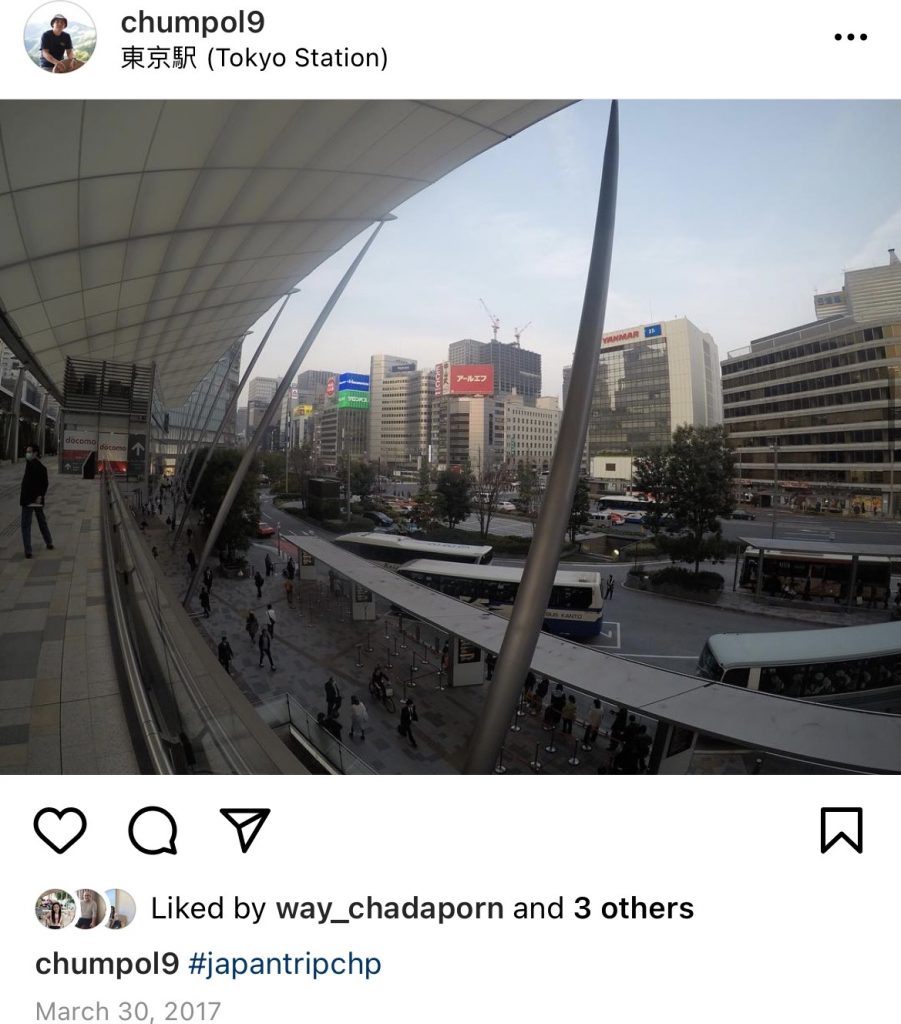Open comments with the speech bubble icon
The width and height of the screenshot is (901, 1024).
coord(153,830)
